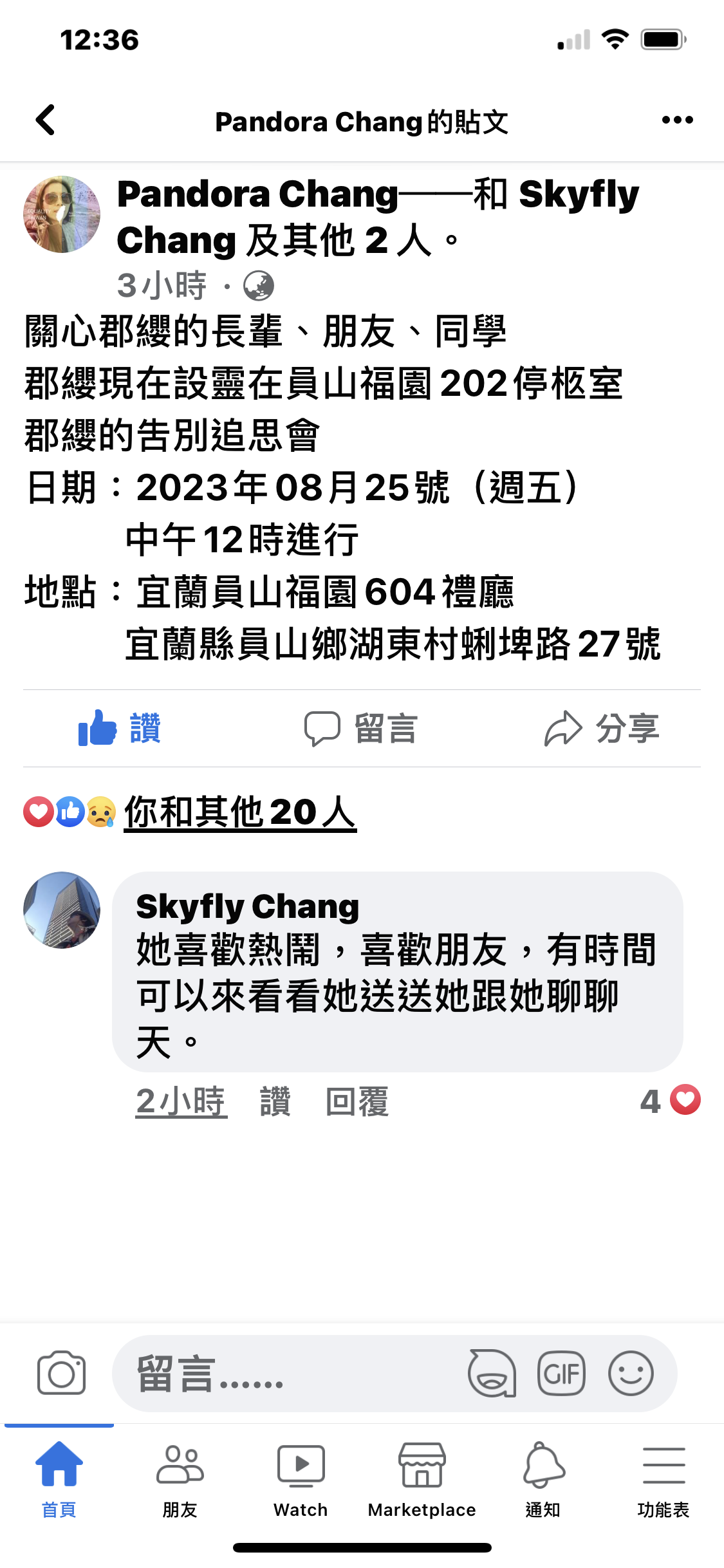The image size is (724, 1568).
Task: Open Skyfly Chang's comment avatar
Action: pos(62,910)
